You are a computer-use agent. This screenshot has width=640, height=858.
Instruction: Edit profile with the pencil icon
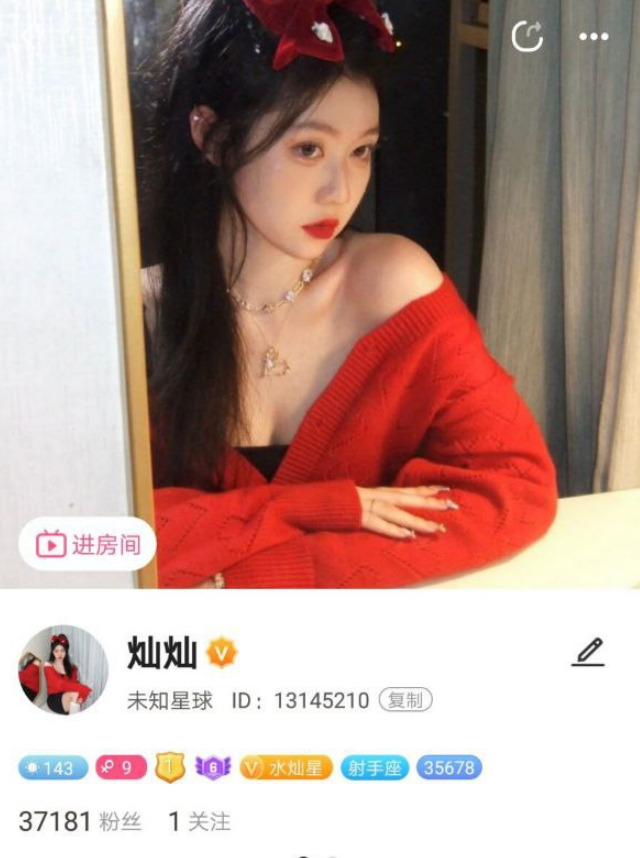coord(588,652)
